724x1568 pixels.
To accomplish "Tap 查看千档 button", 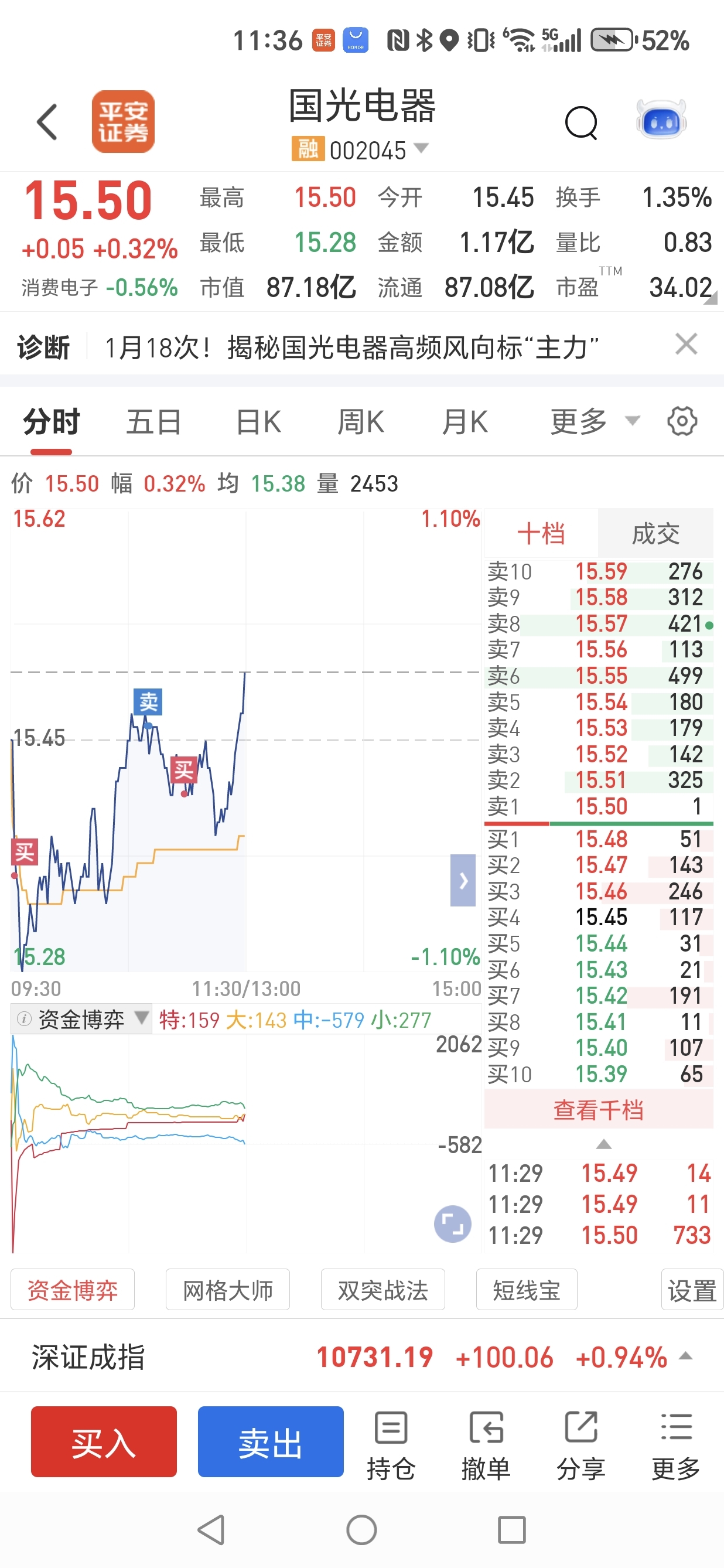I will (599, 1109).
